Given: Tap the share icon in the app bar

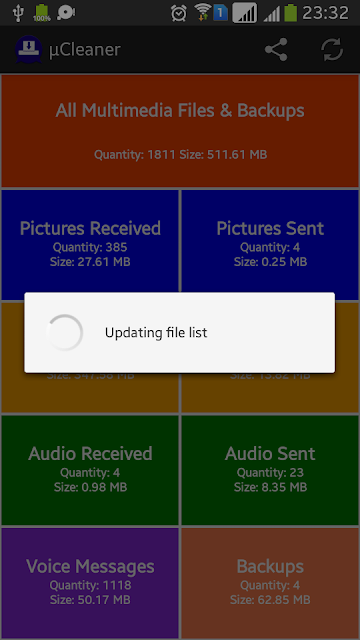Looking at the screenshot, I should (276, 50).
